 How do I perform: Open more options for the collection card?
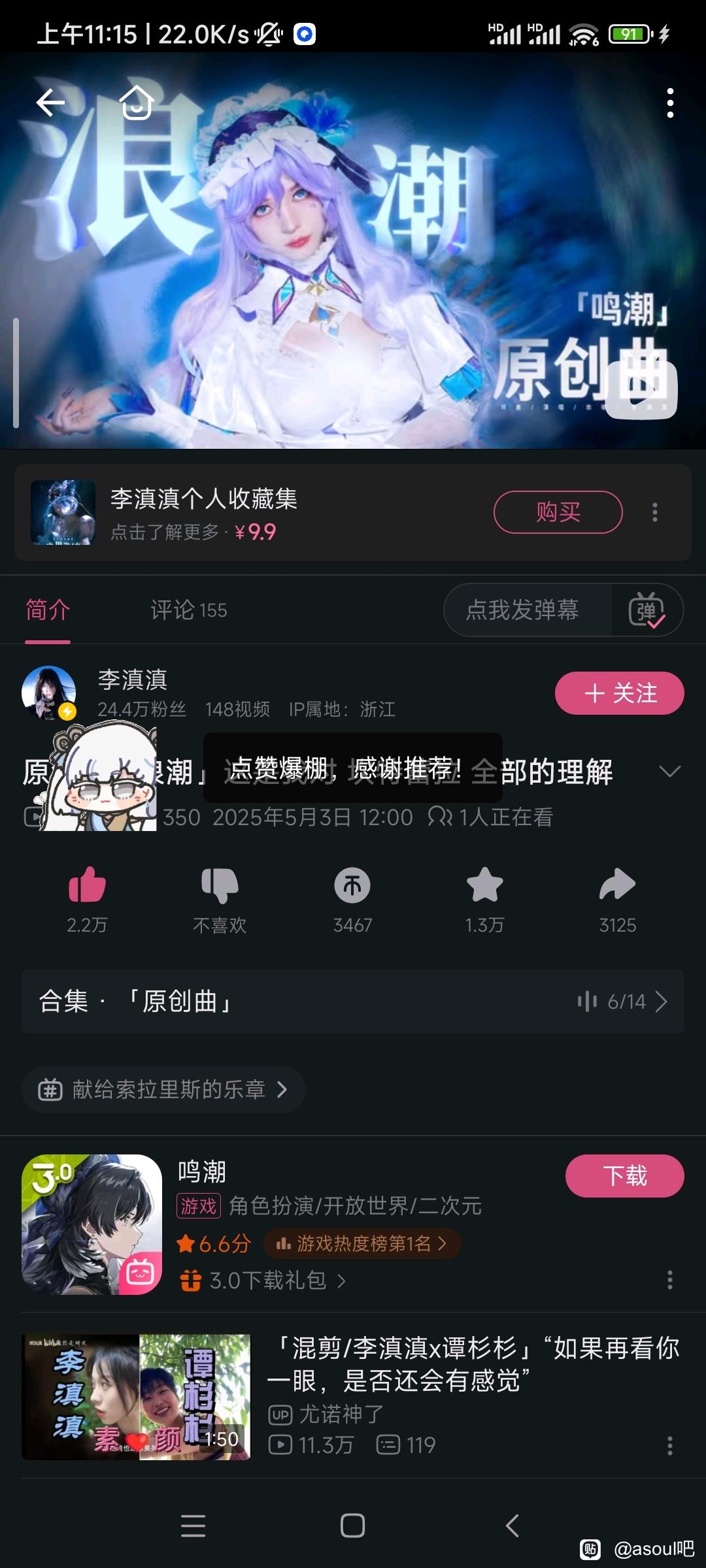[x=654, y=512]
